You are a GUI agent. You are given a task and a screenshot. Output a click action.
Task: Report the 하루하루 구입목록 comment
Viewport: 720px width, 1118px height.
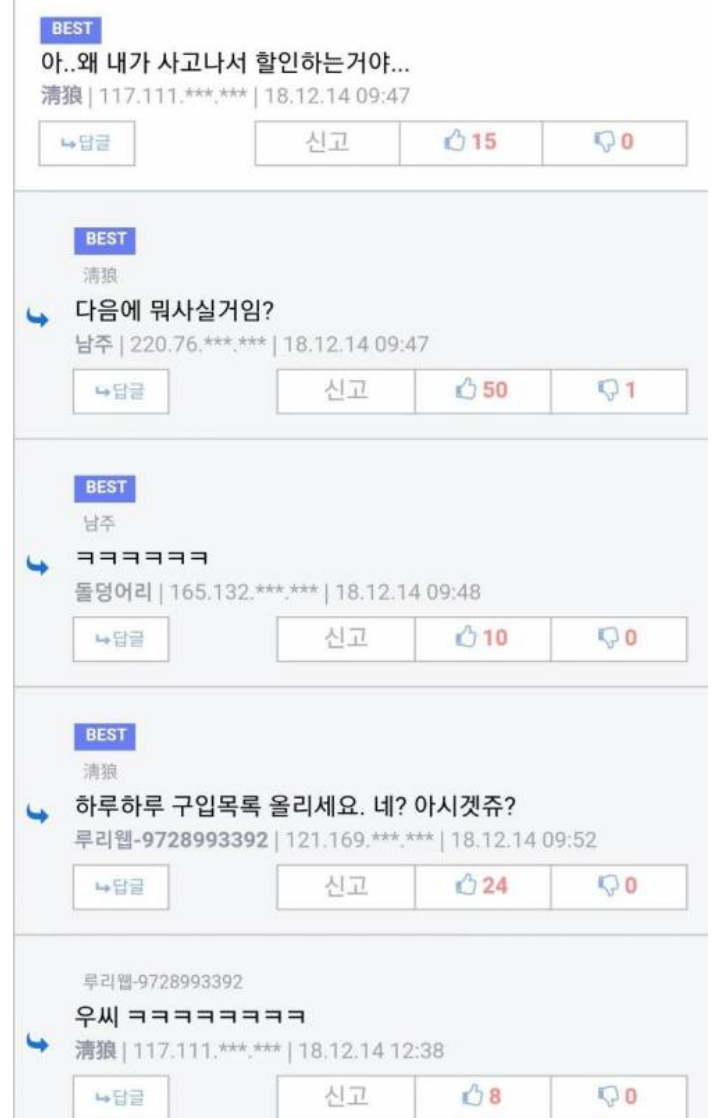coord(345,887)
